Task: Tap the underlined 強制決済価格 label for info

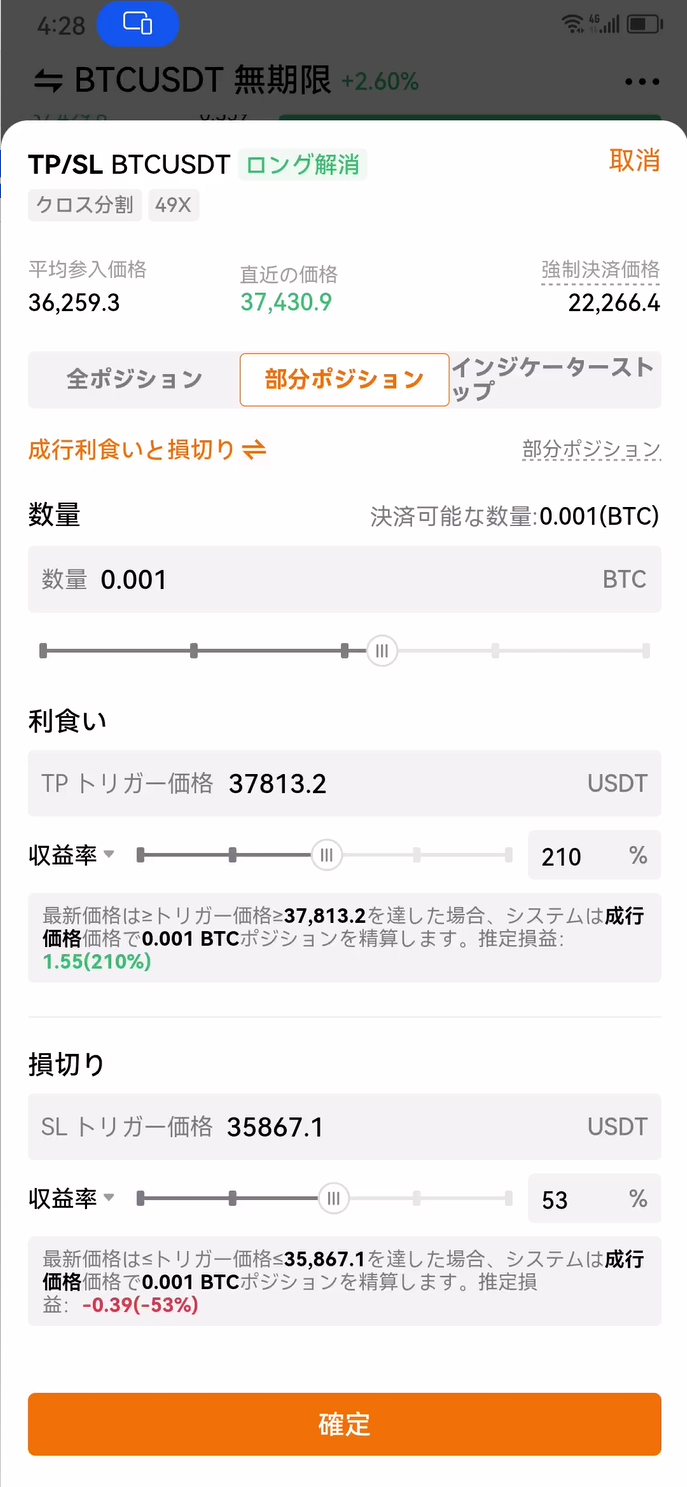Action: click(600, 270)
